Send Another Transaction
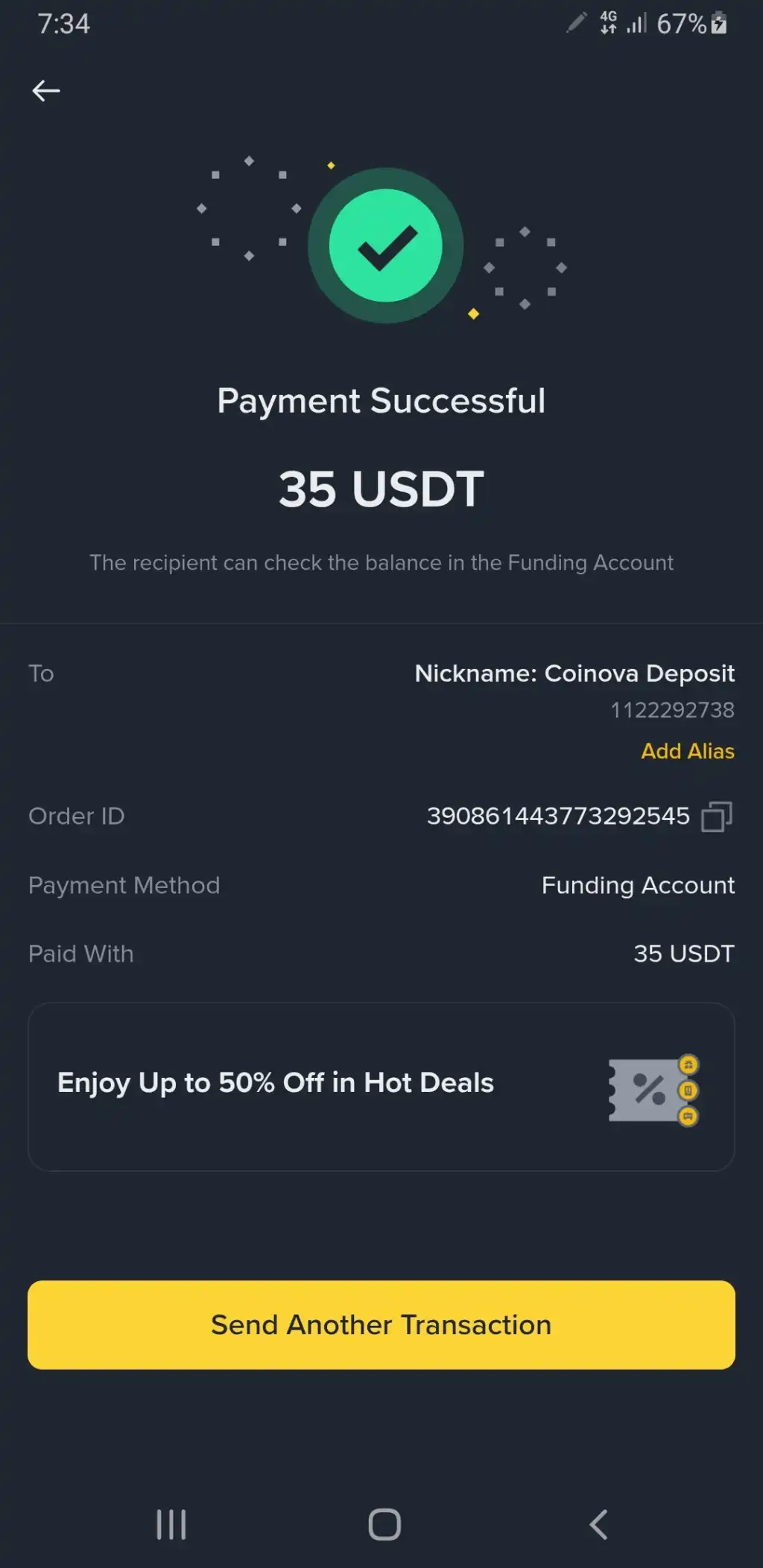The width and height of the screenshot is (763, 1568). pos(381,1324)
